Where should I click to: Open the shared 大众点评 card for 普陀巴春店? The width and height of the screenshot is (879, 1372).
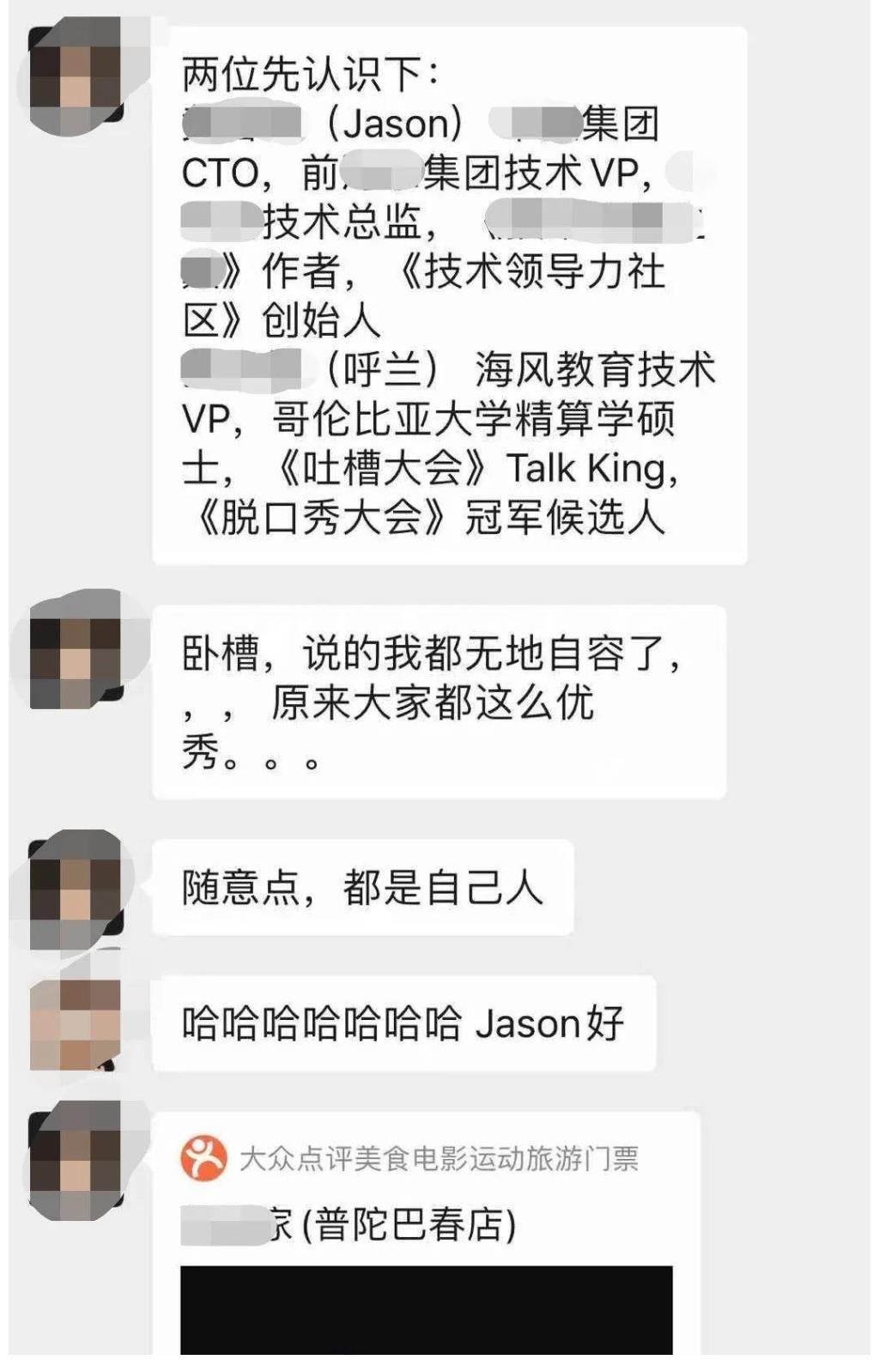click(426, 1228)
